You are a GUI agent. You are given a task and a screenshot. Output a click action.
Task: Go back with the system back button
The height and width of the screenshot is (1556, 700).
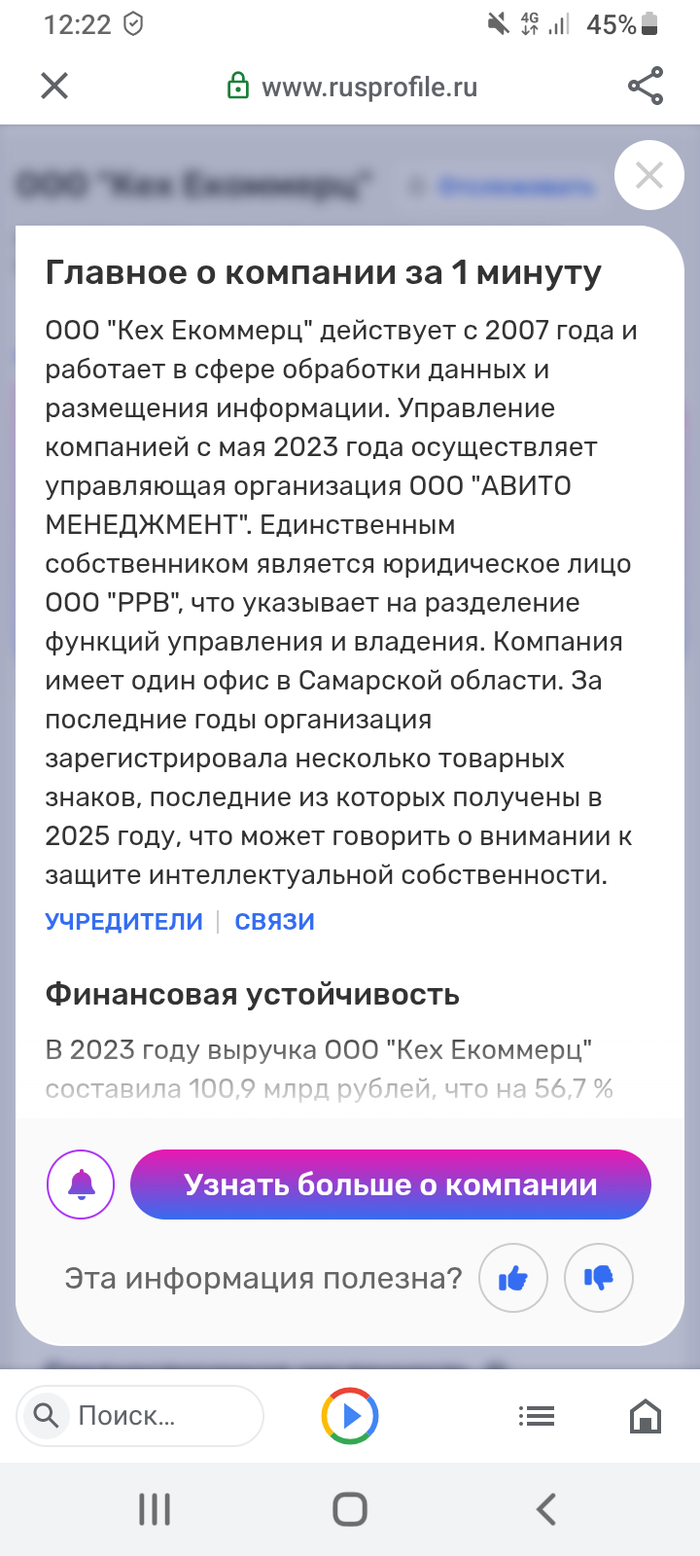click(545, 1508)
